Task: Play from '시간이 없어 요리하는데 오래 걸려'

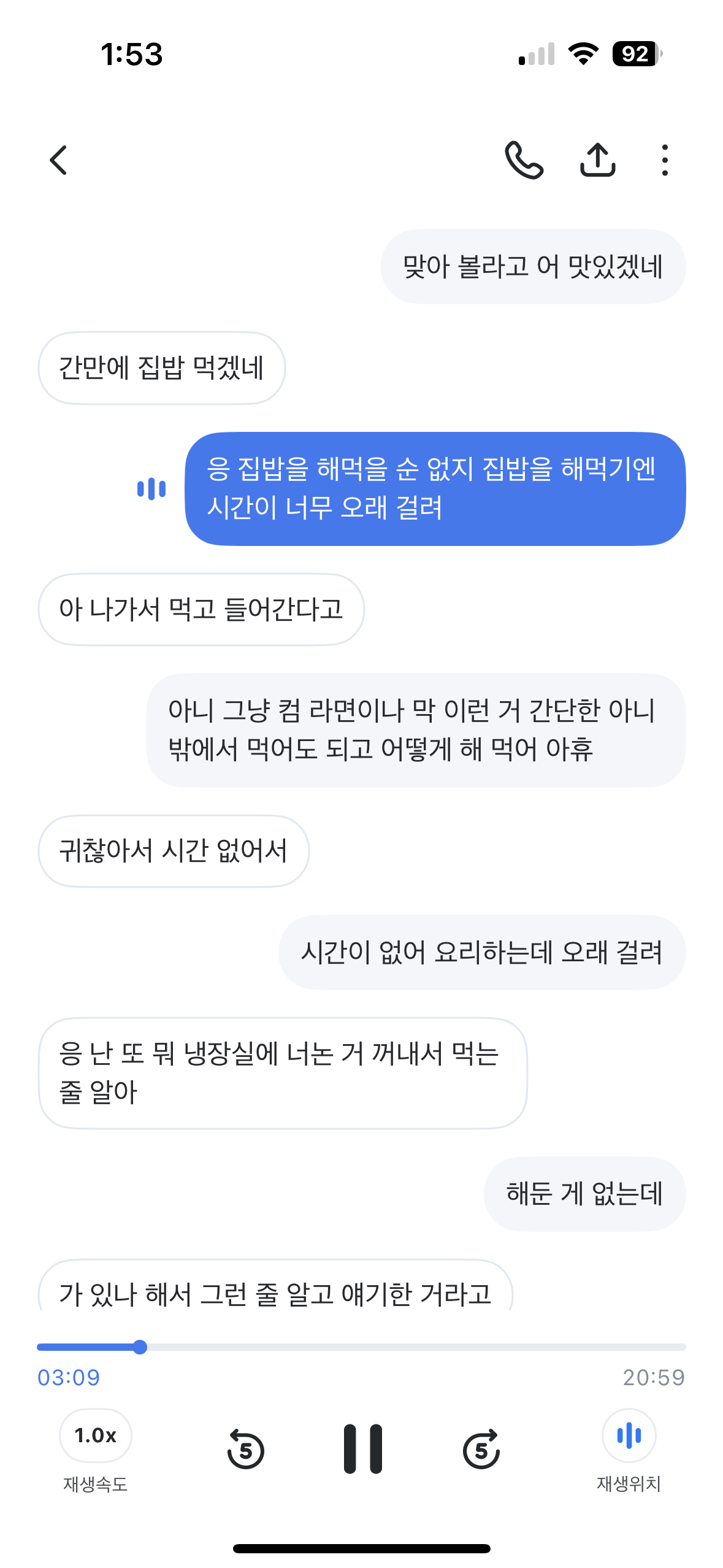Action: pyautogui.click(x=481, y=953)
